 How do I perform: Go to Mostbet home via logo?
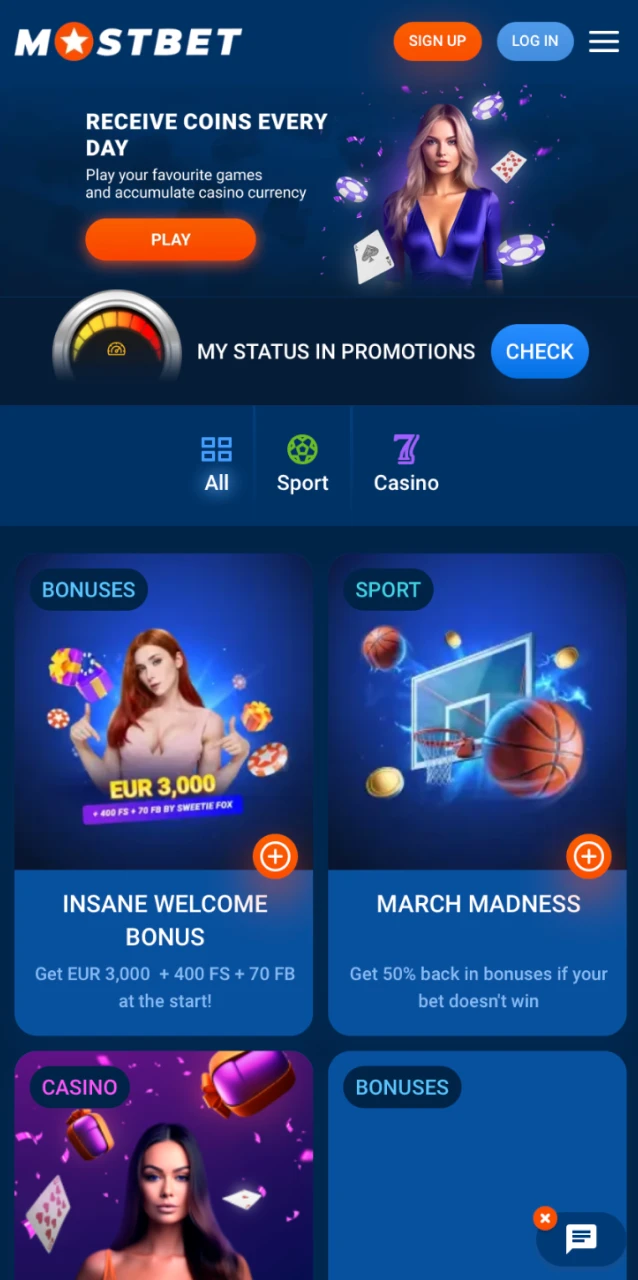[x=128, y=42]
